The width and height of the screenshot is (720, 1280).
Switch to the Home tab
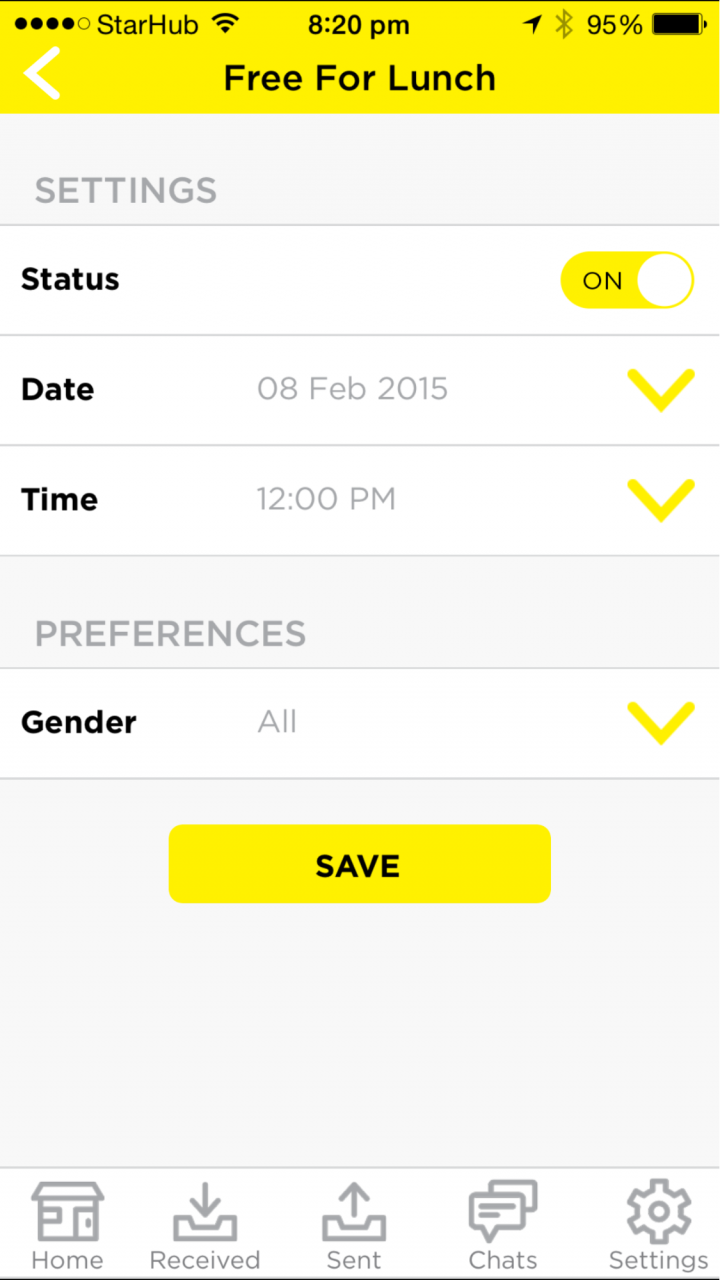[67, 1225]
